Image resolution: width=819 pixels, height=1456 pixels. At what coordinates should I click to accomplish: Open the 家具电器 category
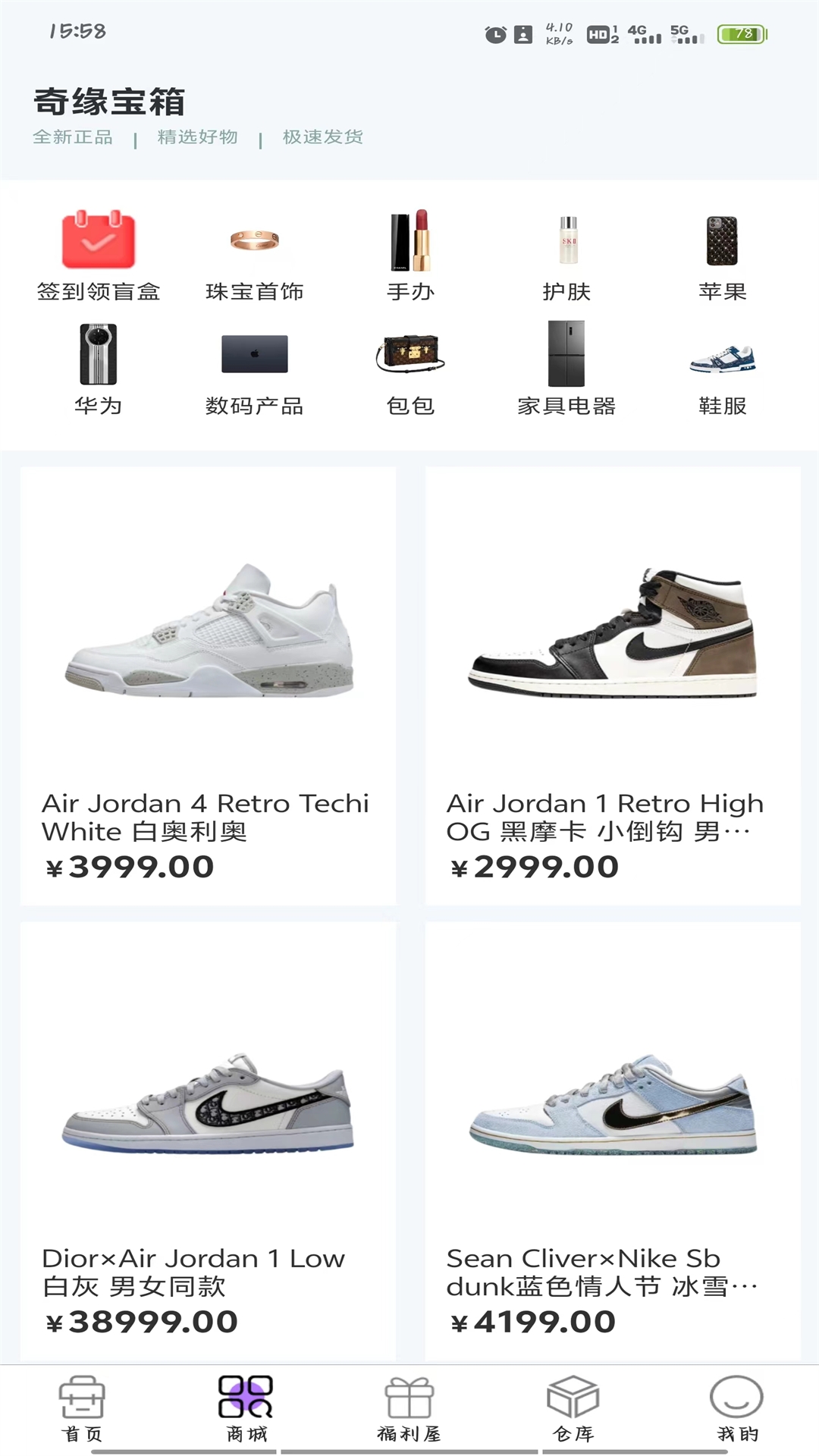566,370
